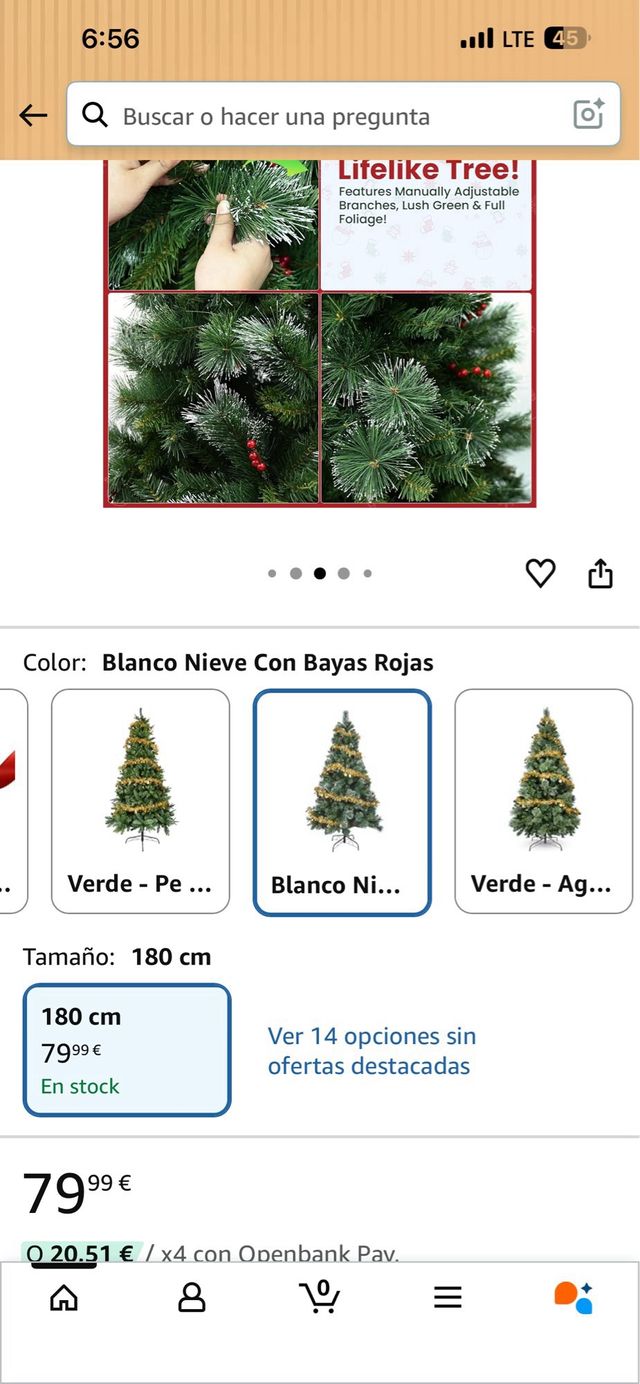Select the 'Blanco Ni...' color option
Screen dimensions: 640x1384
coord(342,802)
